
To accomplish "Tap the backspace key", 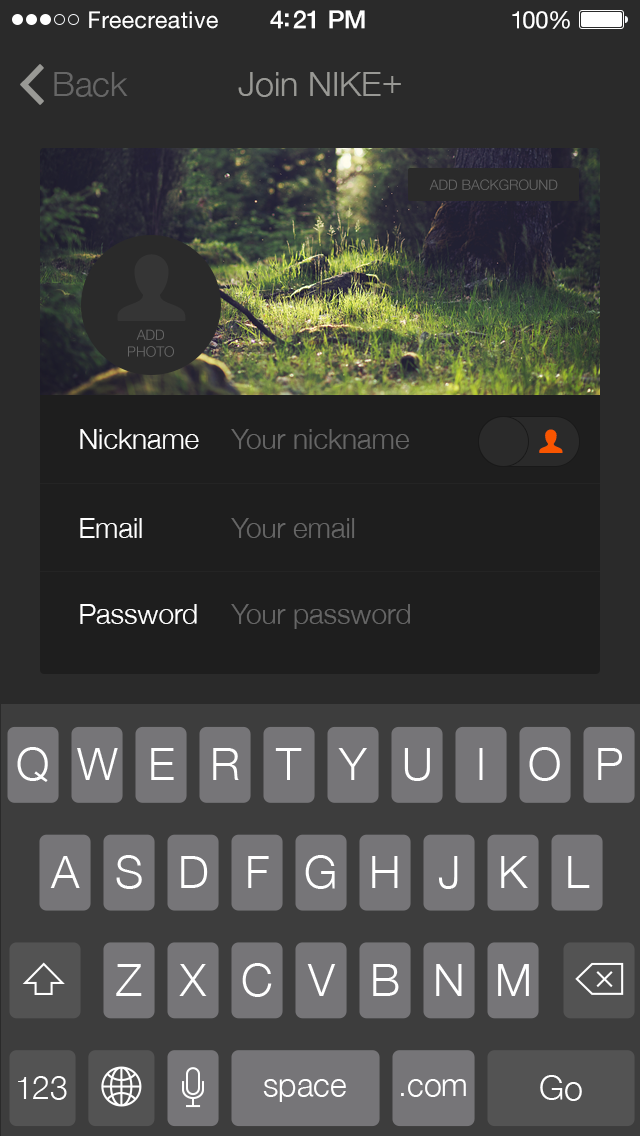I will pos(599,980).
